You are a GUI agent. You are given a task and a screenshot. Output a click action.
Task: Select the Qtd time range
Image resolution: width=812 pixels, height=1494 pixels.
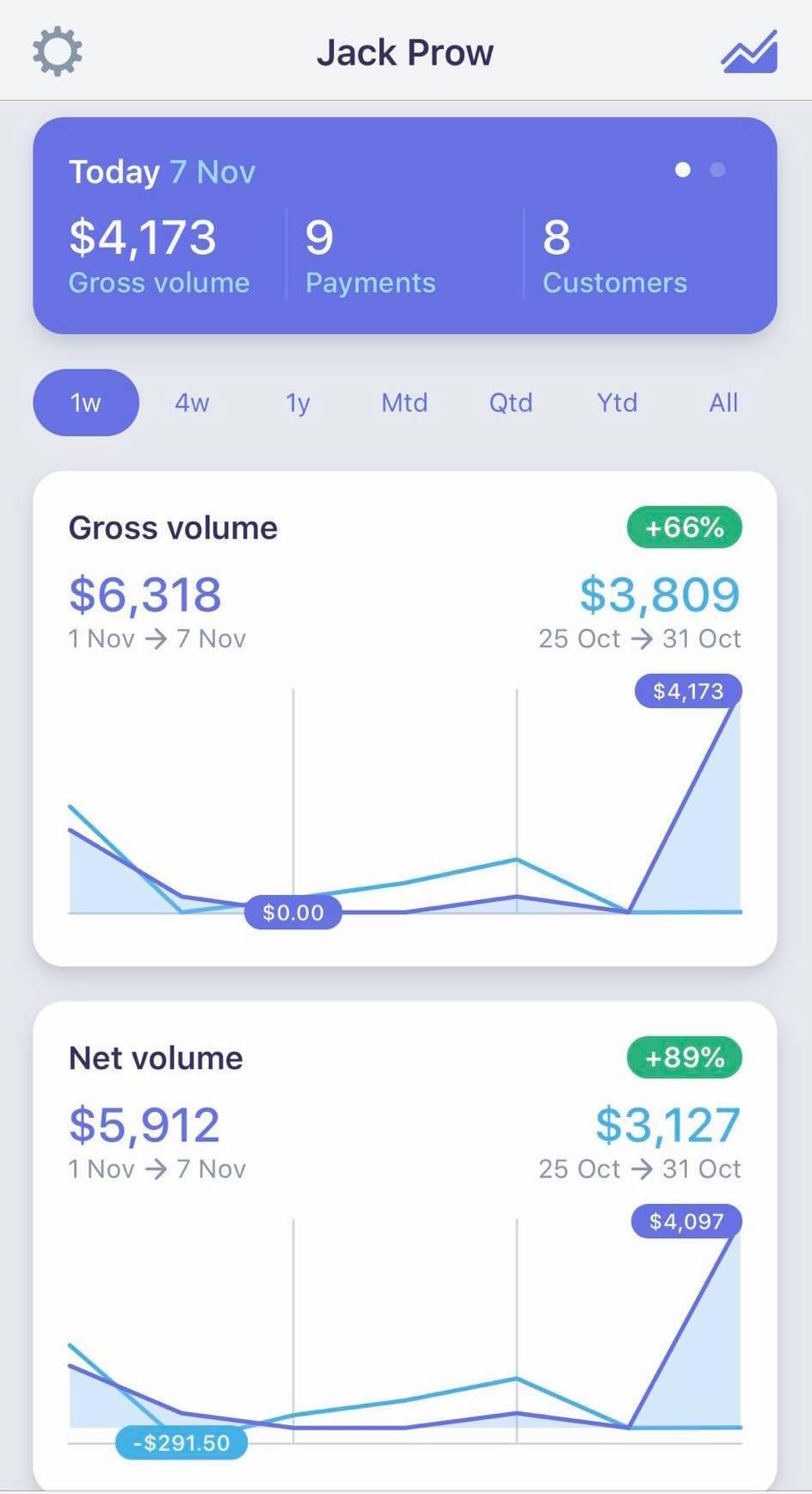(x=511, y=403)
